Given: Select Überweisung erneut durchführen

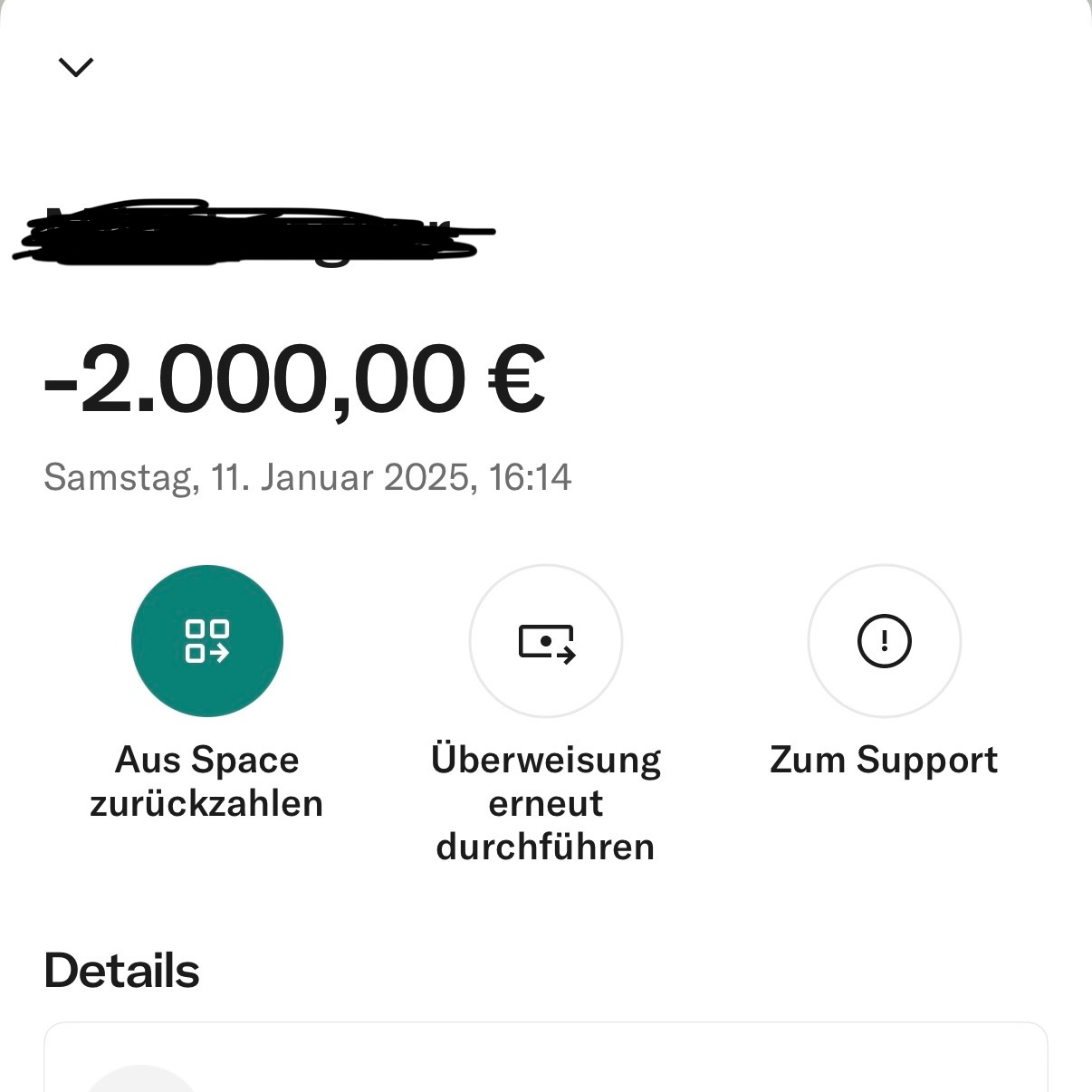Looking at the screenshot, I should coord(546,641).
